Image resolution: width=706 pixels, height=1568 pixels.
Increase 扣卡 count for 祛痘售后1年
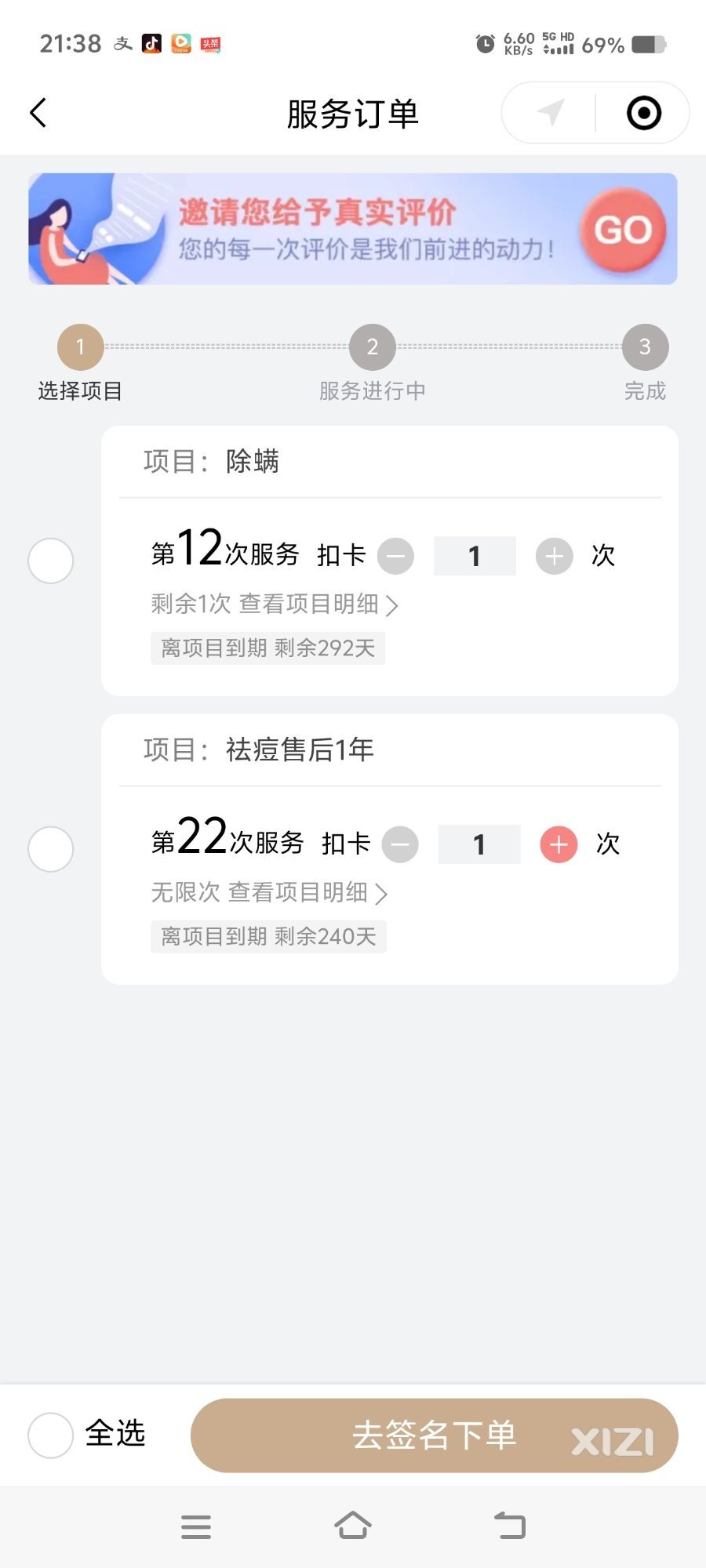[559, 844]
